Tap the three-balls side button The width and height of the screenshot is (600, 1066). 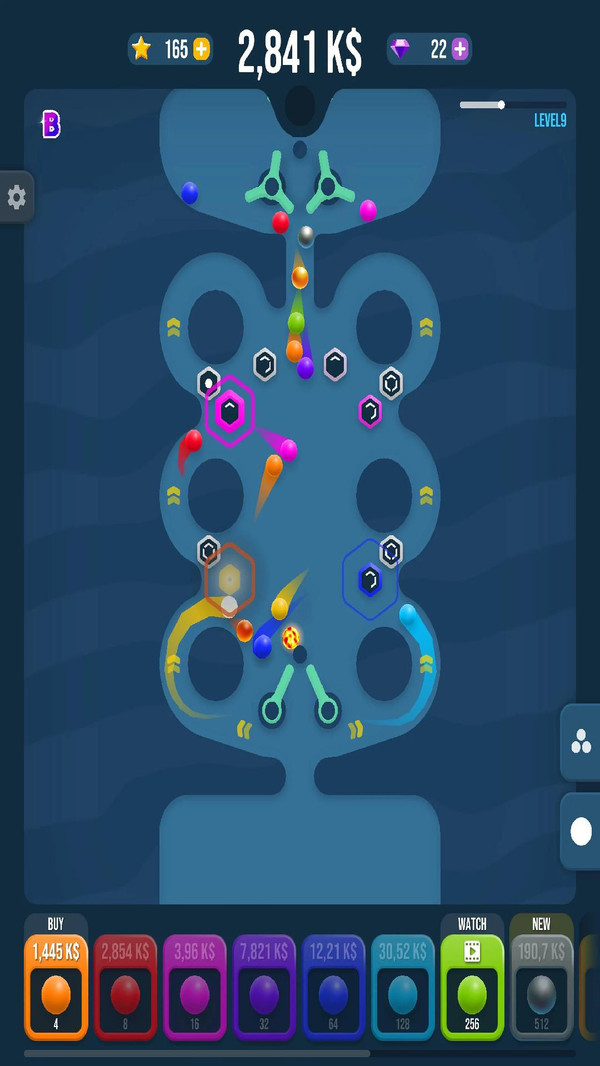pos(580,741)
